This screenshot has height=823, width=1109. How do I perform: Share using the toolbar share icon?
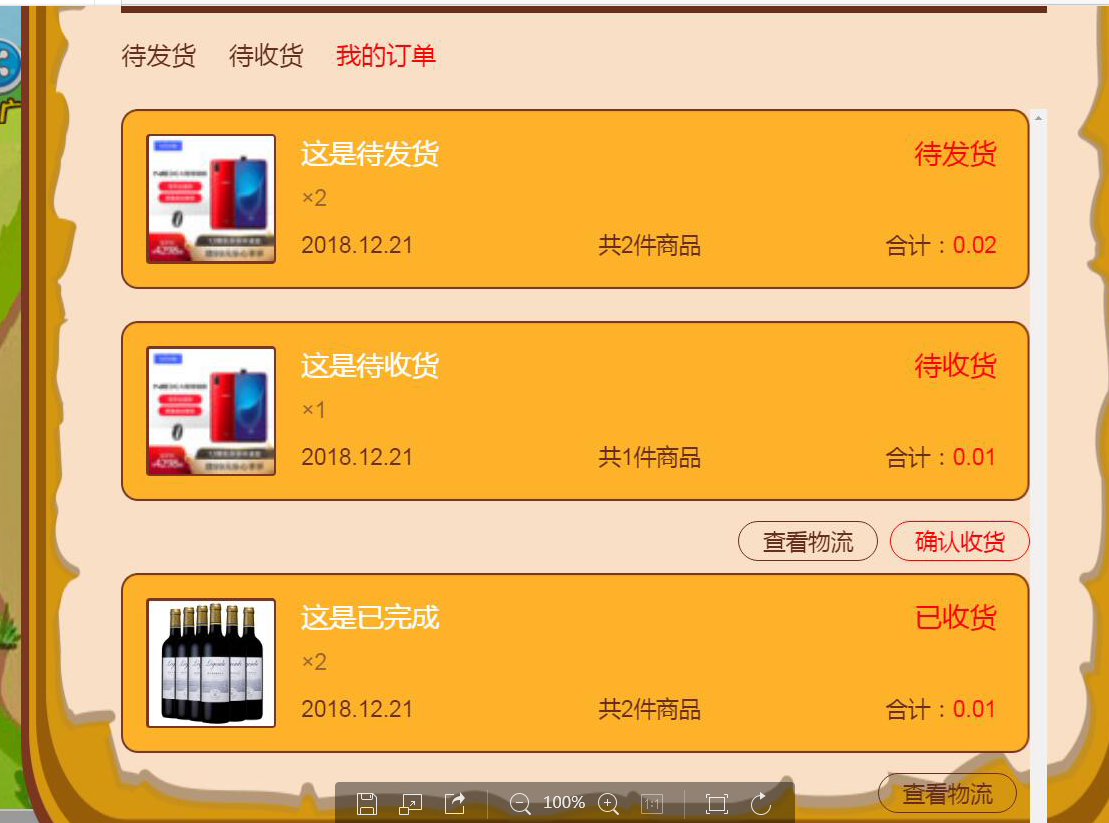pyautogui.click(x=455, y=803)
